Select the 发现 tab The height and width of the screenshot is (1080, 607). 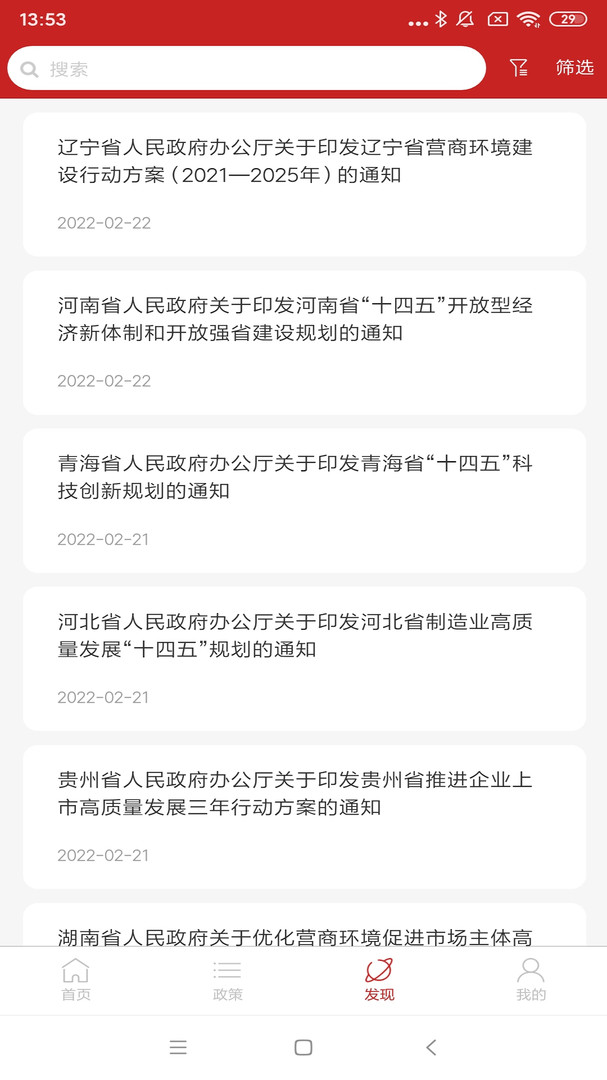coord(379,980)
